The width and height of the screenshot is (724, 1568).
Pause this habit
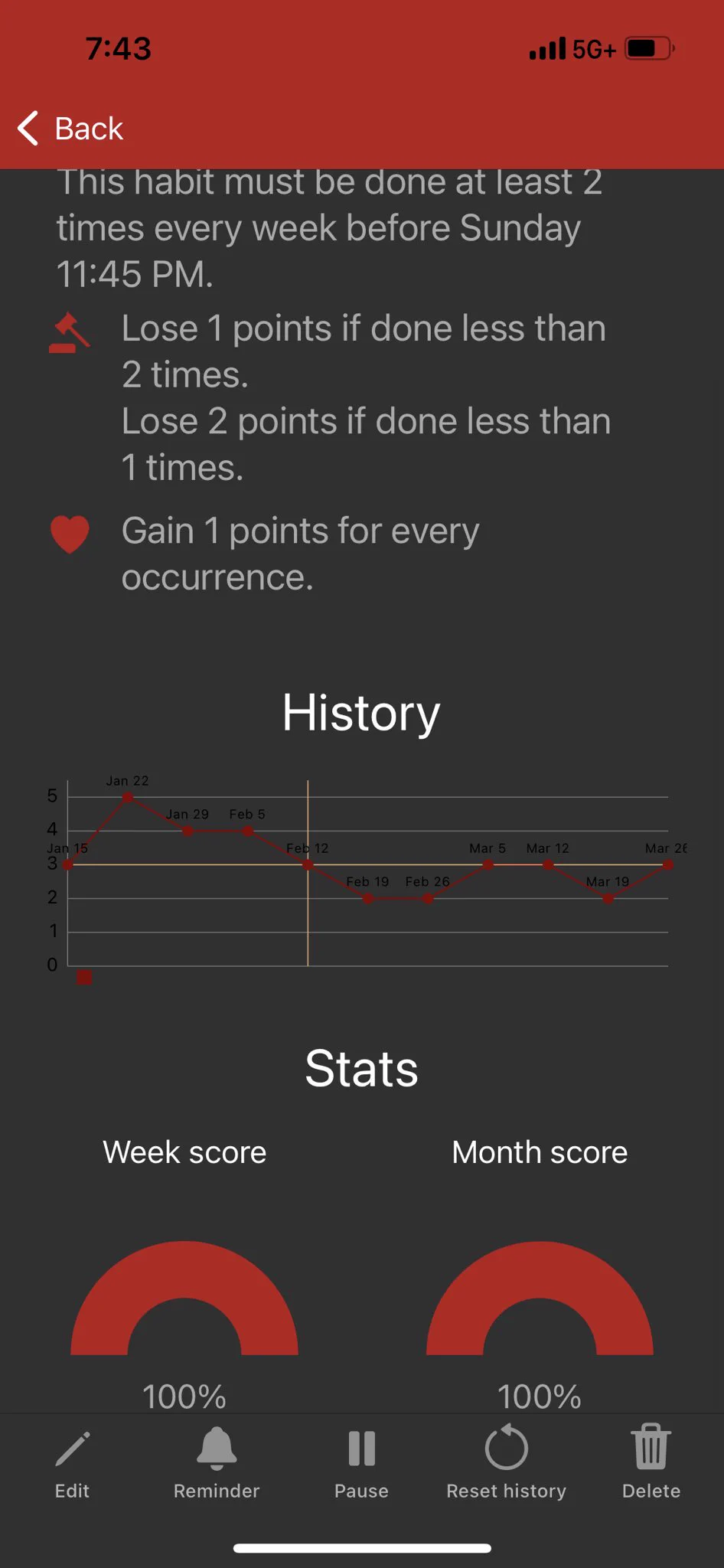tap(361, 1462)
